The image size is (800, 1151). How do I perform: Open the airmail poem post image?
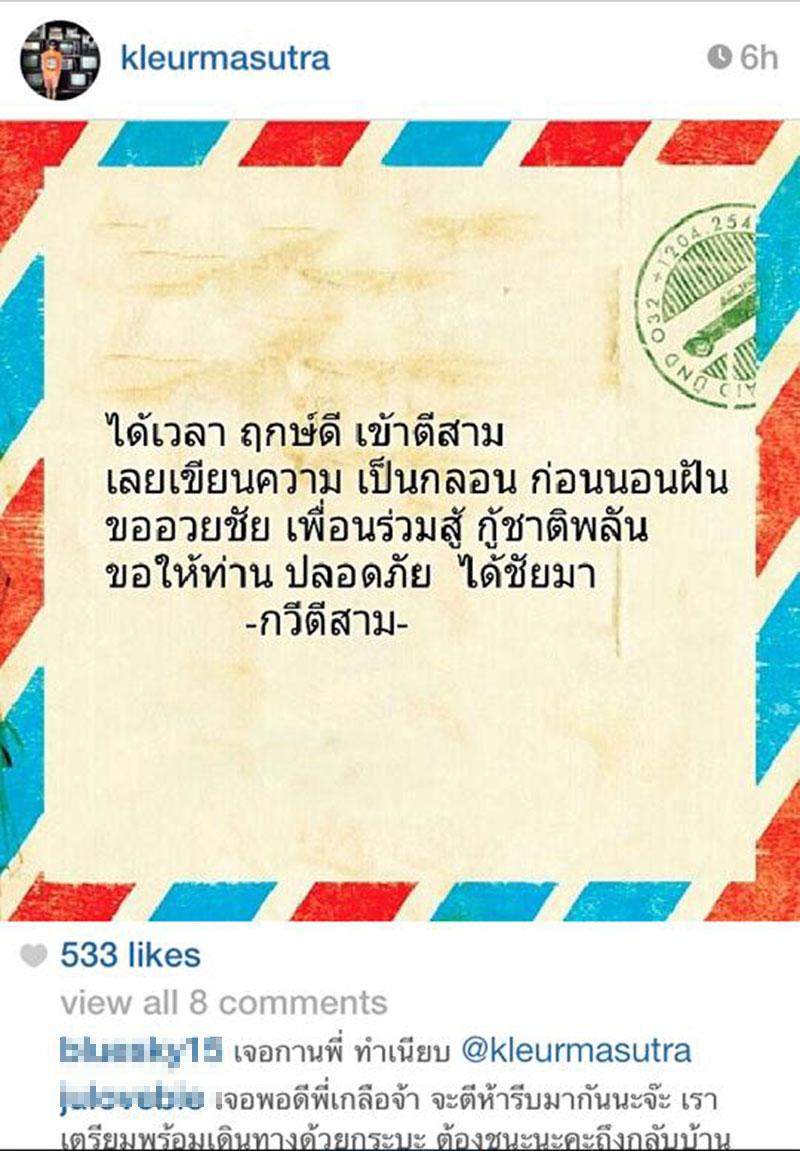[x=400, y=520]
